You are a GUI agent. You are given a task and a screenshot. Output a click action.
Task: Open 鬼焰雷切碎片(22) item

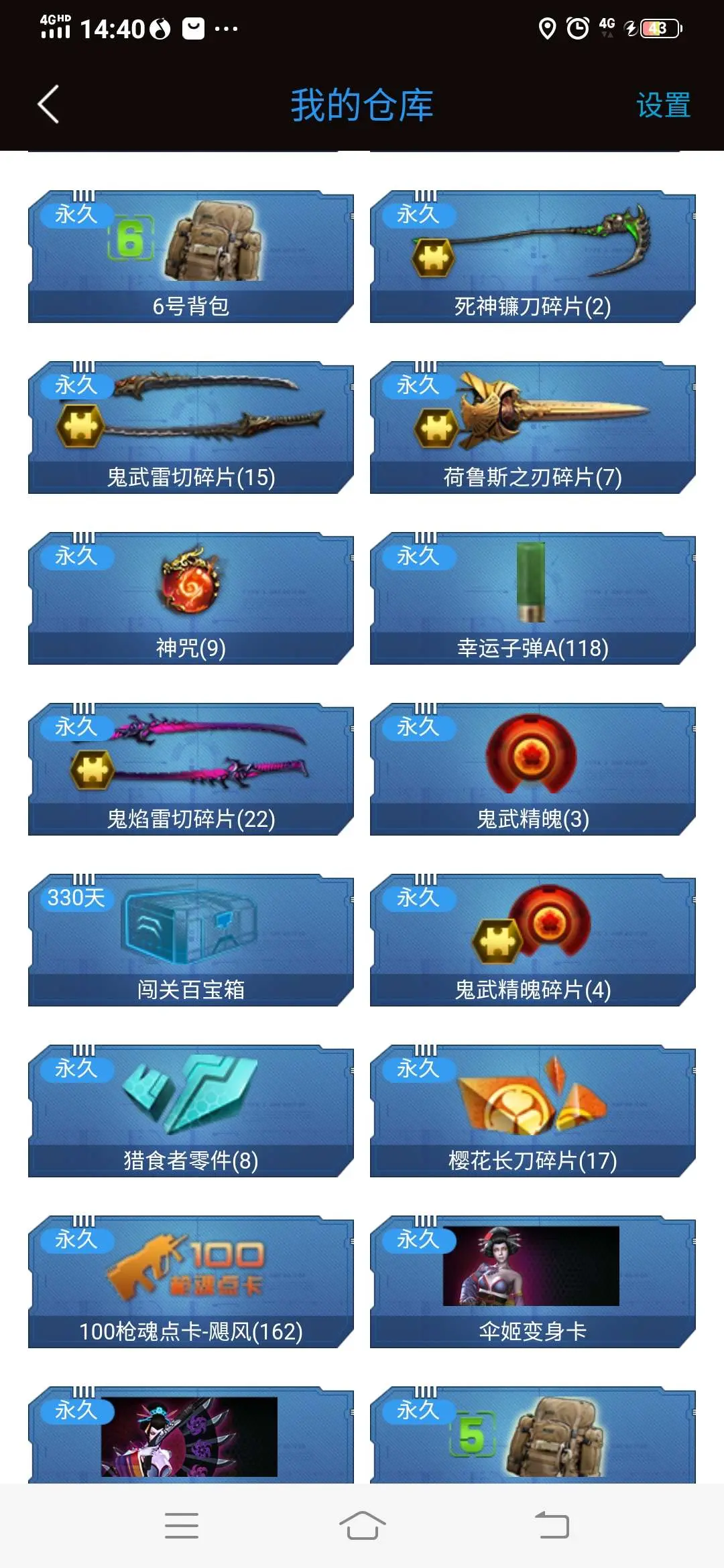click(191, 769)
